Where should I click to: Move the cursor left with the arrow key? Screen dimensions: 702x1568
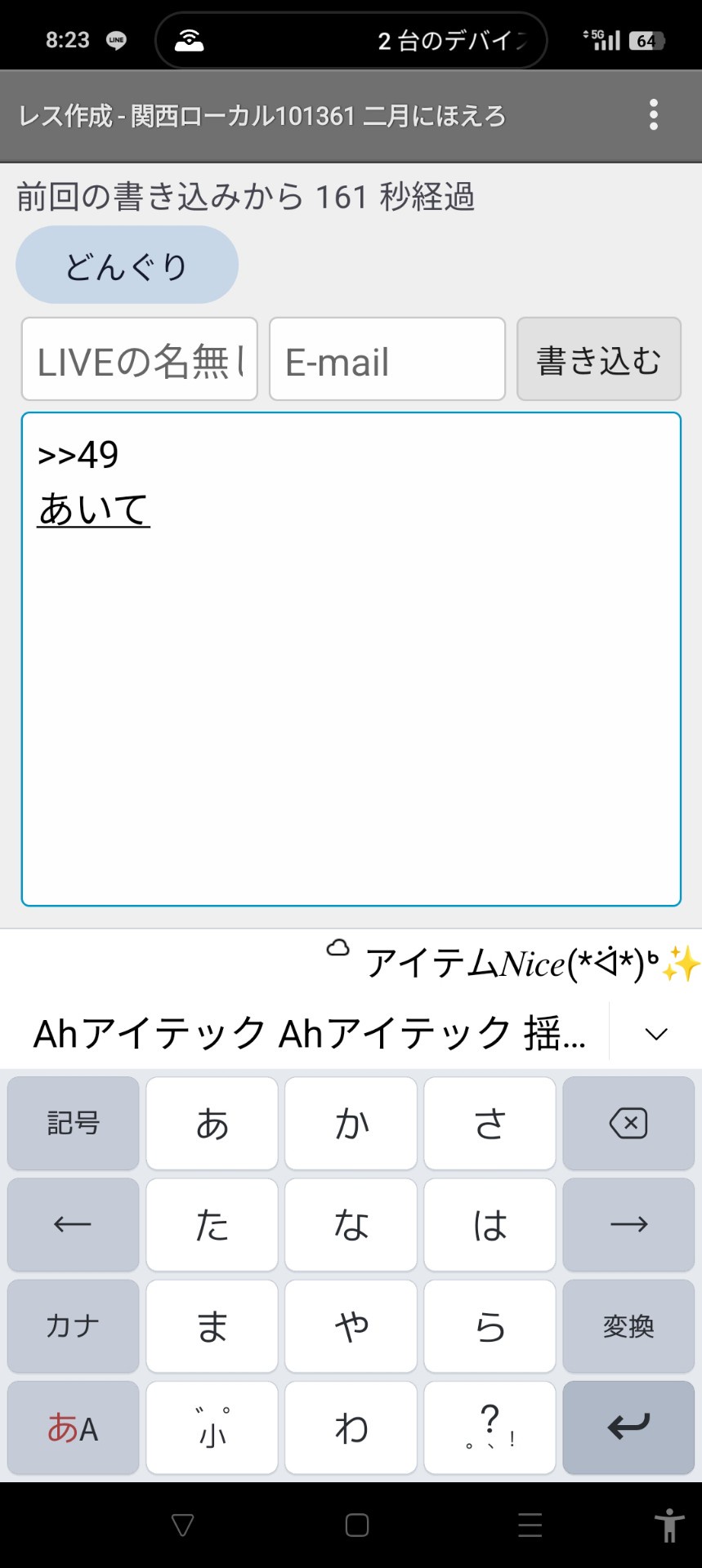tap(74, 1224)
